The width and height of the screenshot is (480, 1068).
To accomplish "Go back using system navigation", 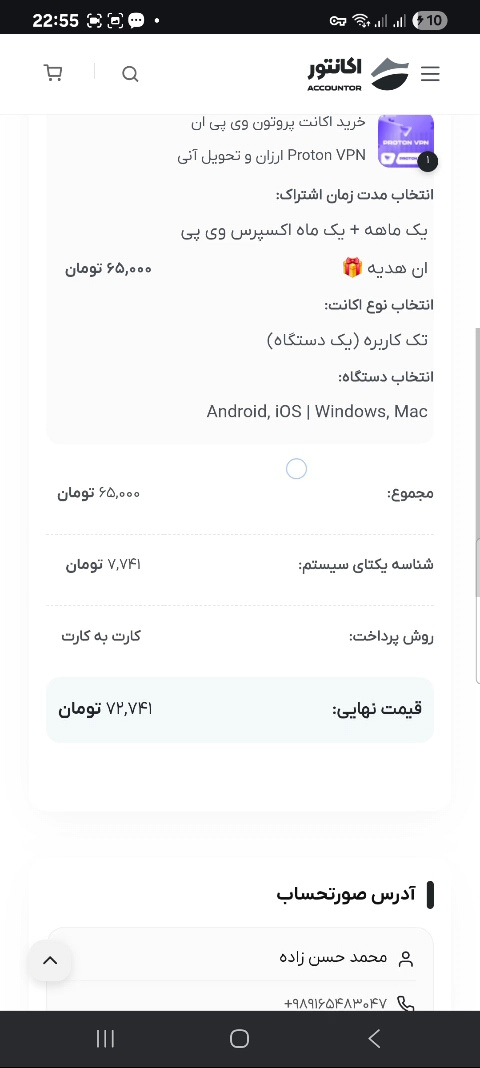I will tap(374, 1038).
